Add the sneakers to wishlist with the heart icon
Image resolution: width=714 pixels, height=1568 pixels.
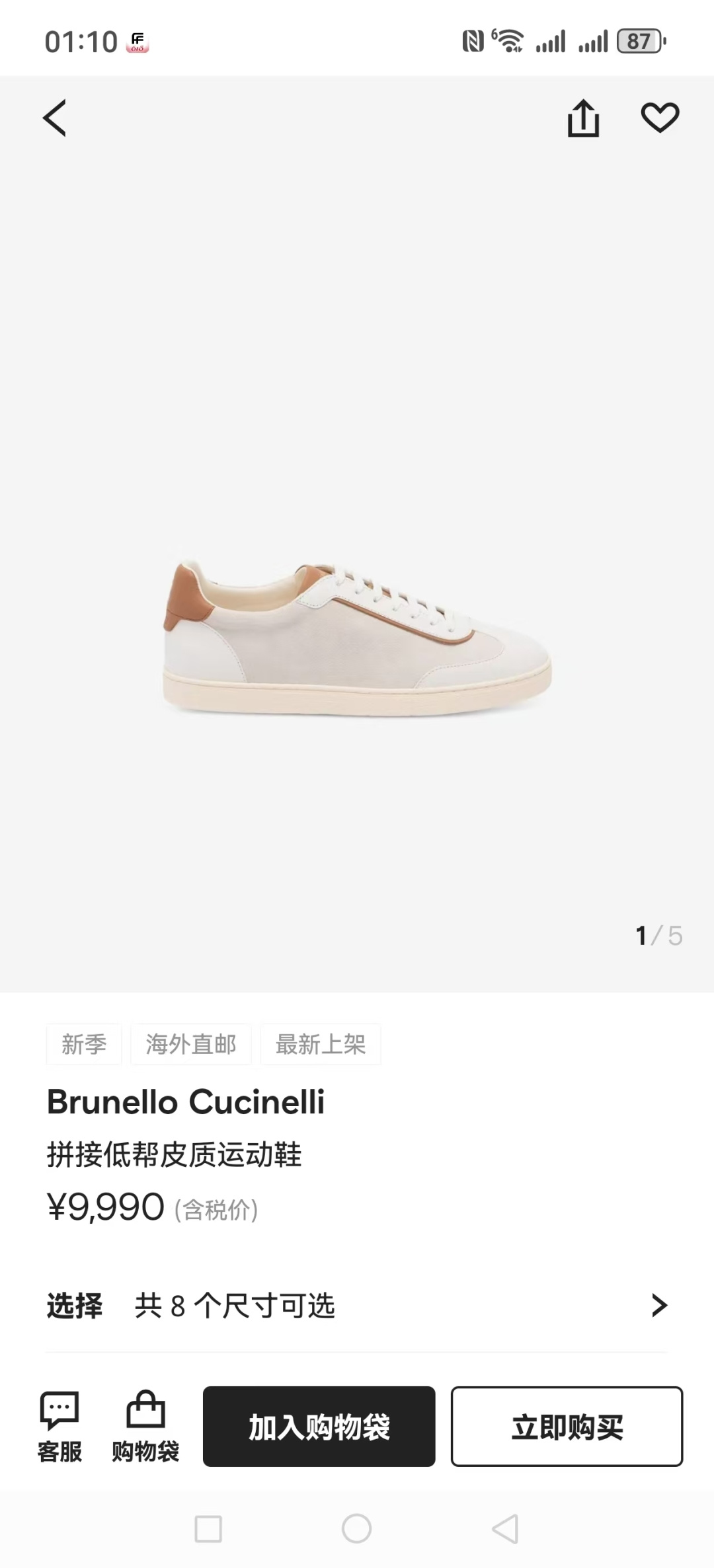coord(660,118)
